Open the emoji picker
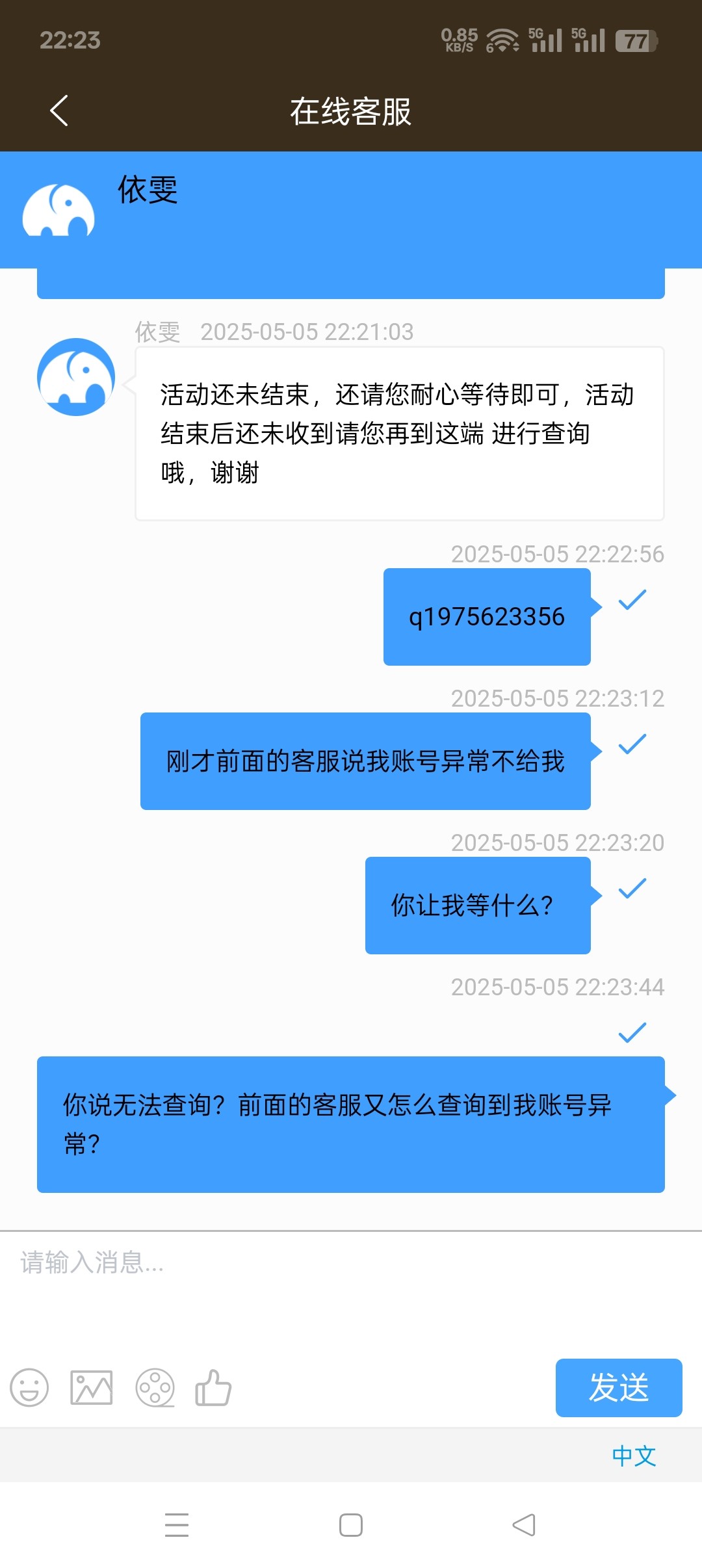 pos(29,1387)
